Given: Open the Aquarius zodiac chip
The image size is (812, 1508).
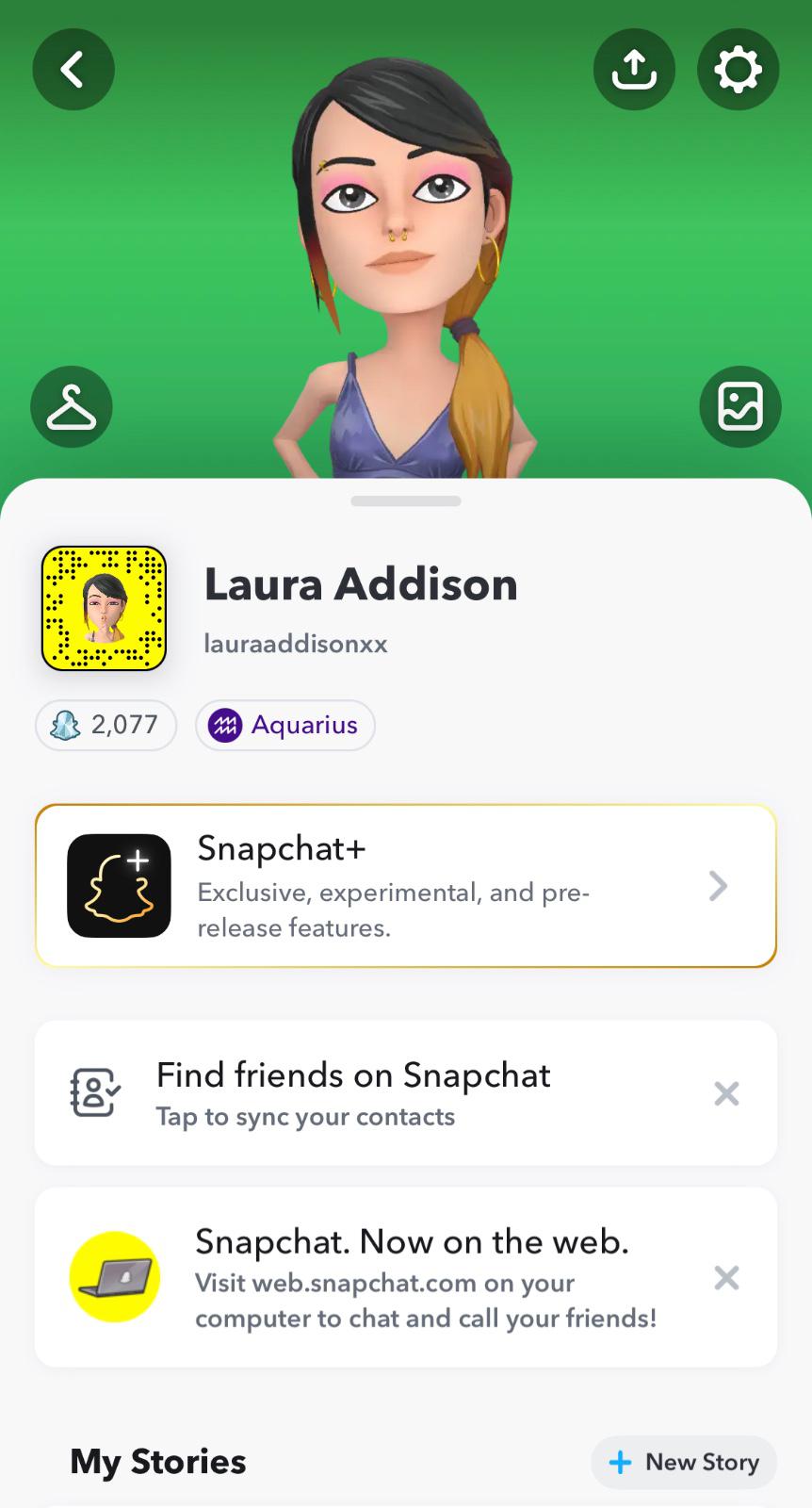Looking at the screenshot, I should pos(284,725).
